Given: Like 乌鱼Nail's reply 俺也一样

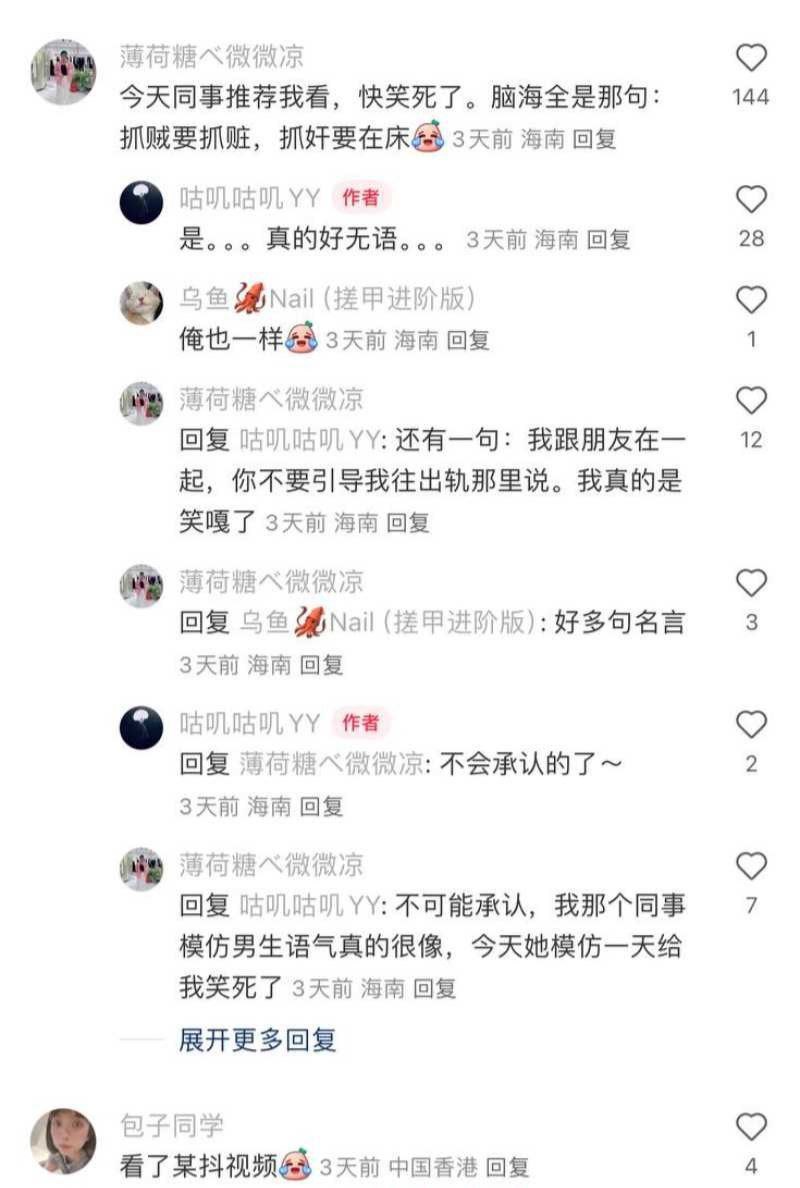Looking at the screenshot, I should click(x=751, y=299).
